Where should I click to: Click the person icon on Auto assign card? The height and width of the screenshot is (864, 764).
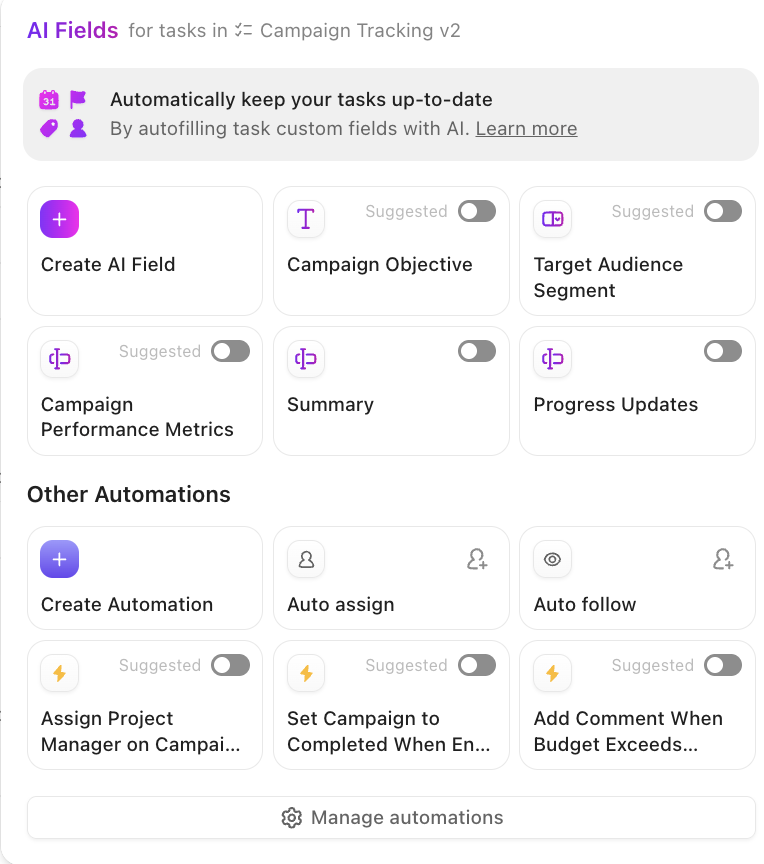pyautogui.click(x=305, y=559)
